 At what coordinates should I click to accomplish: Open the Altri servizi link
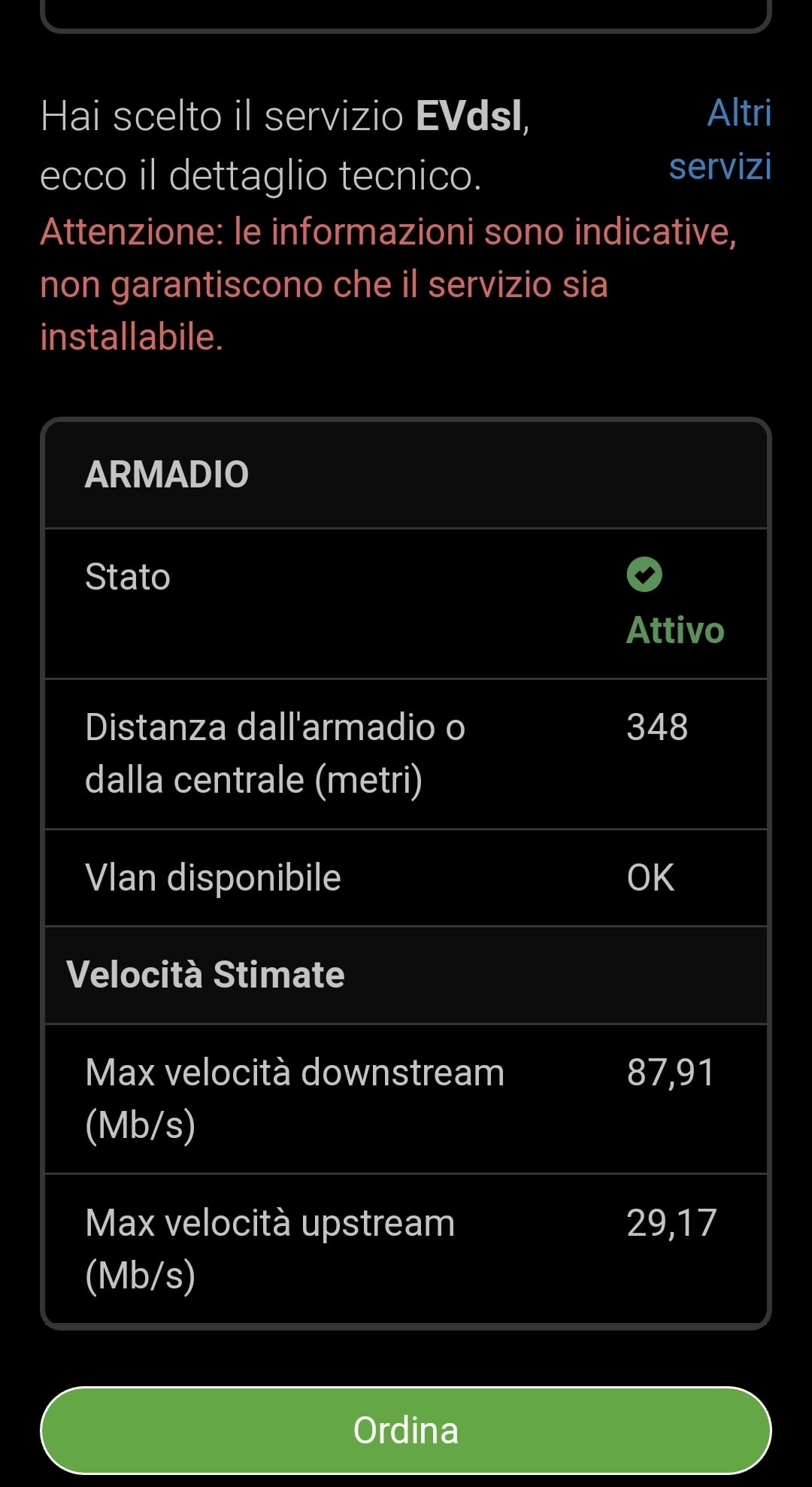[720, 140]
